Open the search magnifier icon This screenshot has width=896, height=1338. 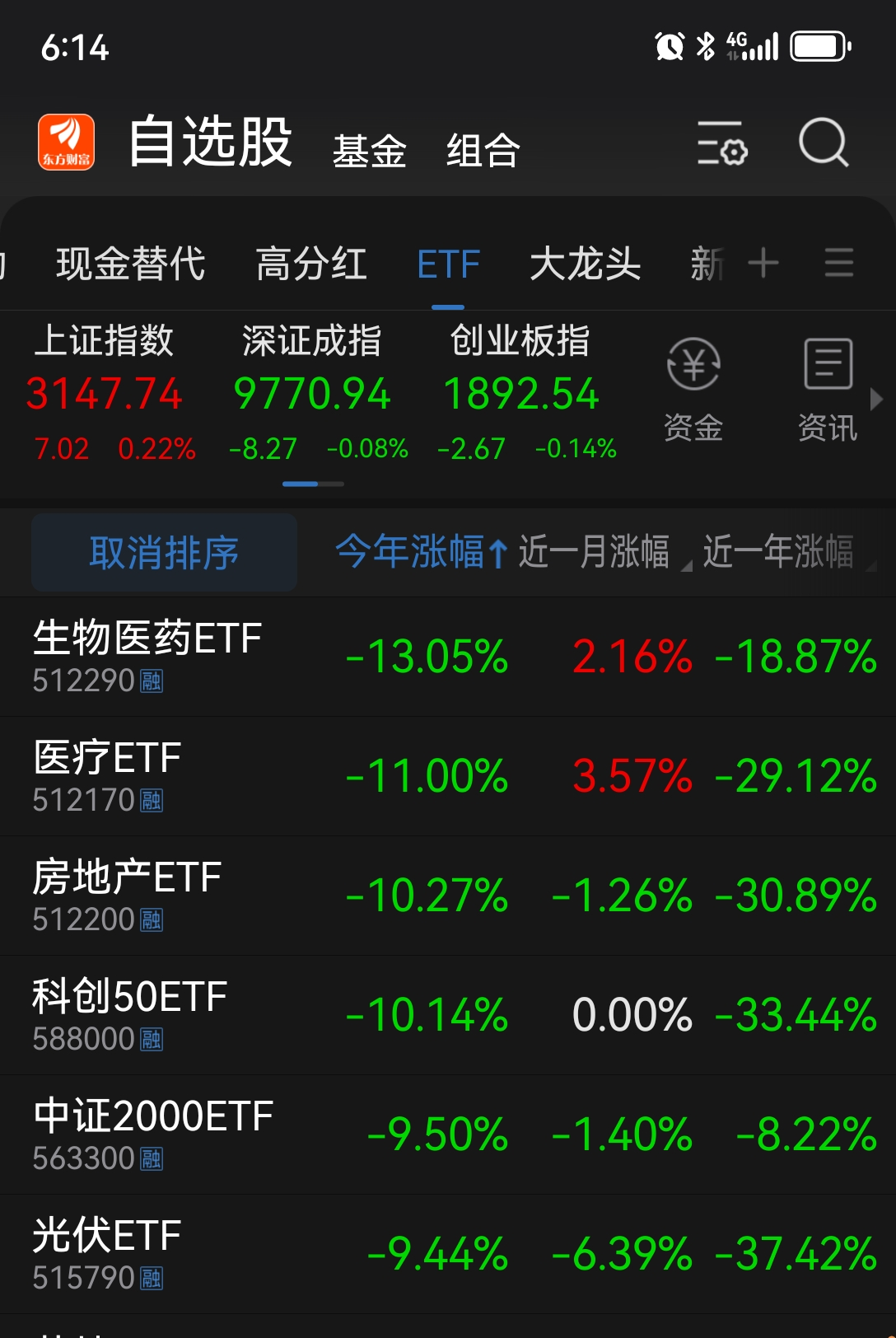(823, 143)
